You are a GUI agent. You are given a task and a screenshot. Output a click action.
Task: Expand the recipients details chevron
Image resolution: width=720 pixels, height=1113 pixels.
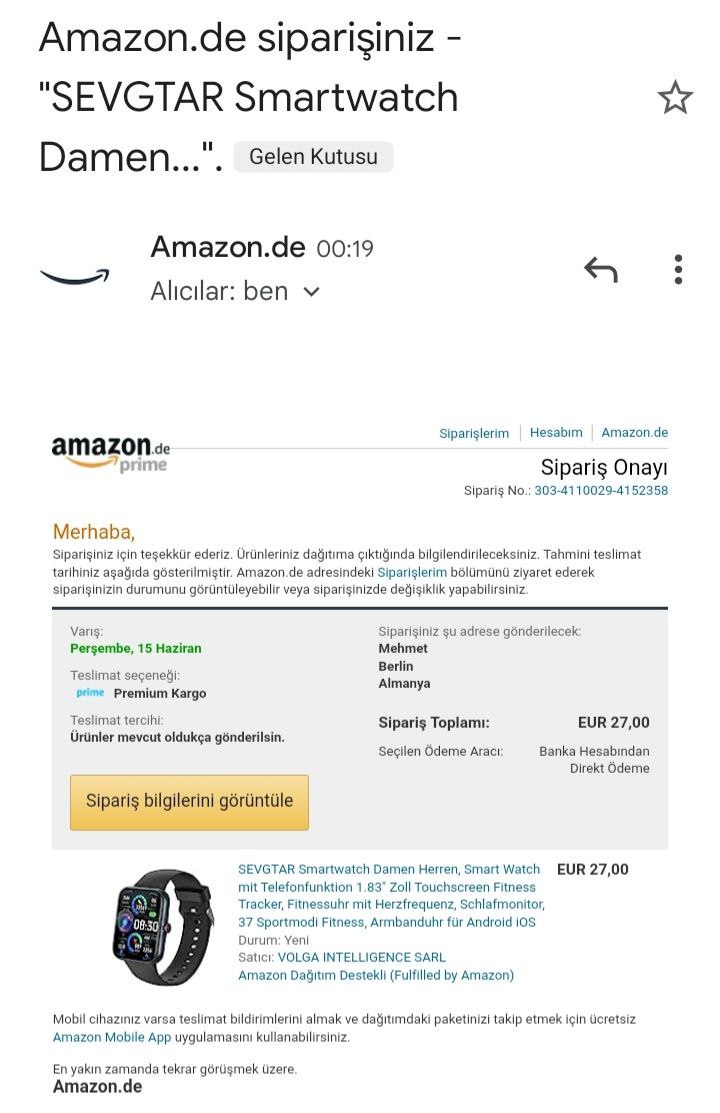[x=311, y=292]
